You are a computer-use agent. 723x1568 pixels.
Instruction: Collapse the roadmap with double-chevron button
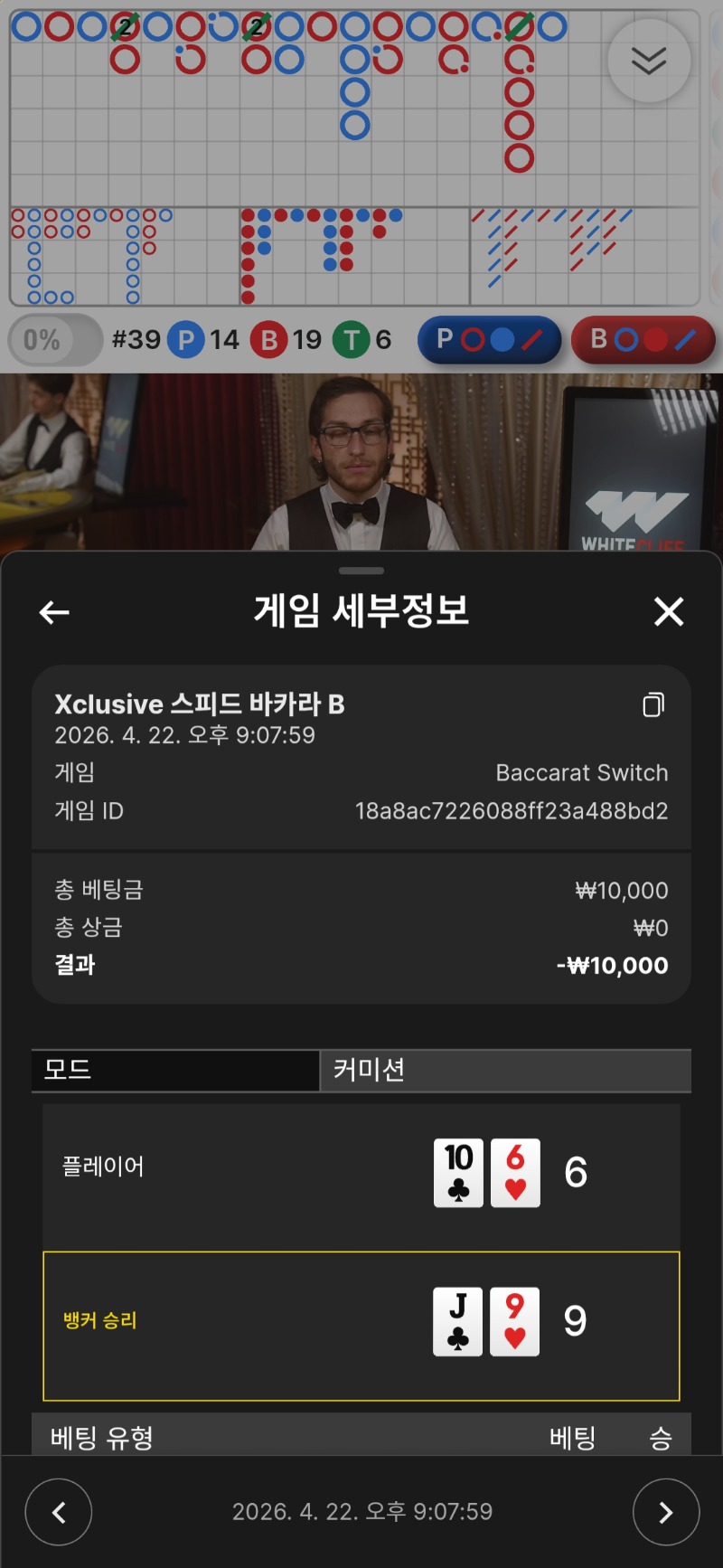[649, 61]
